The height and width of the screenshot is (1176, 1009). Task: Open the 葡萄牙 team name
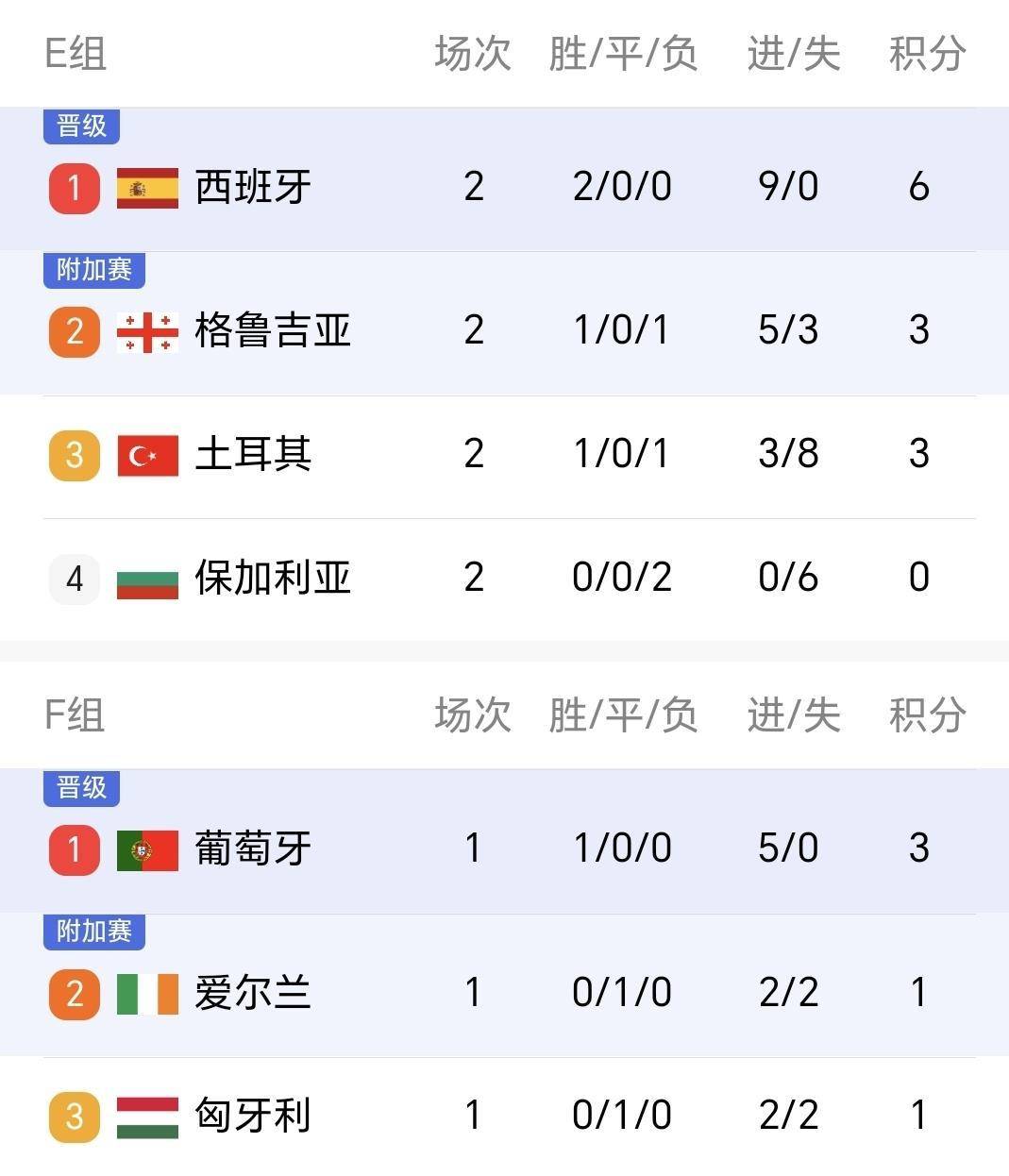pos(252,848)
